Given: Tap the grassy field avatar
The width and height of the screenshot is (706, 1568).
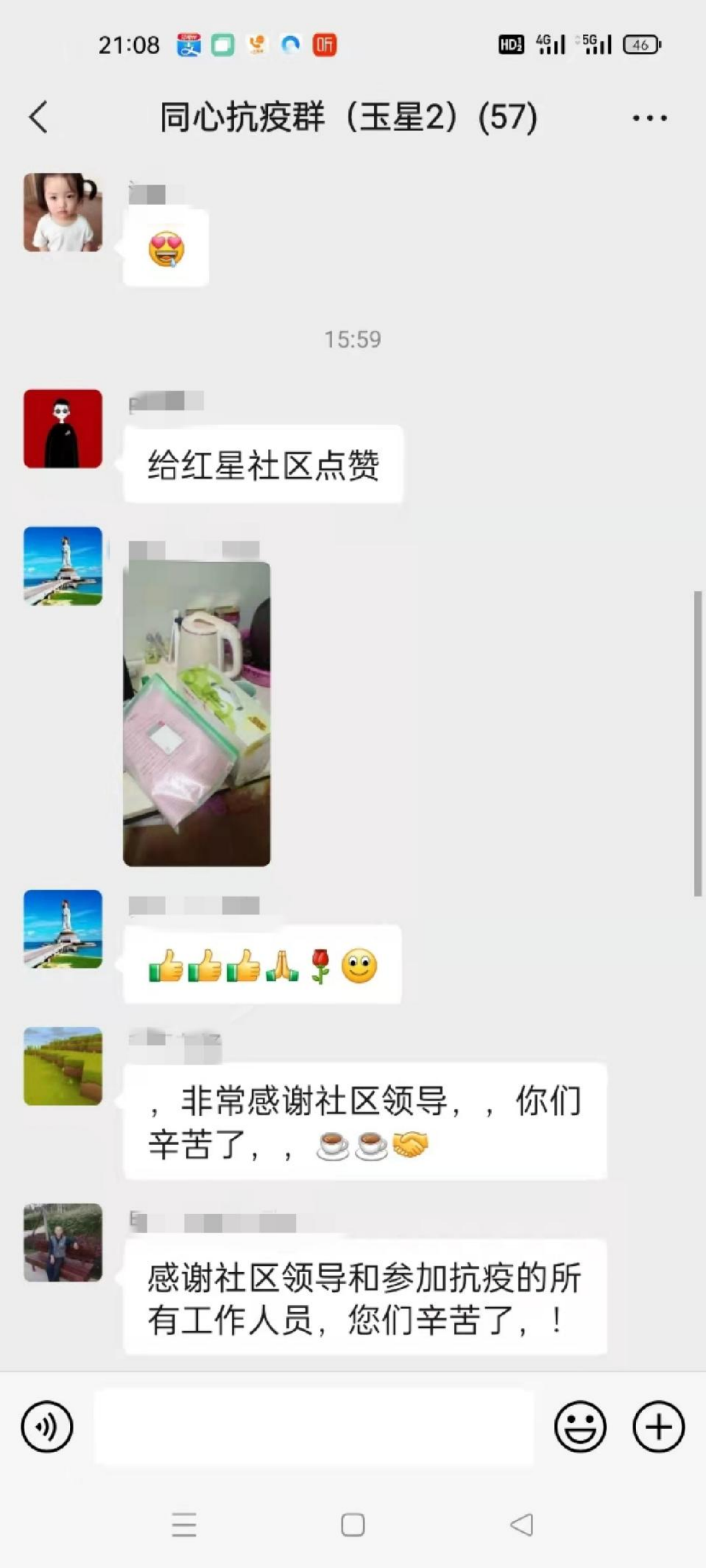Looking at the screenshot, I should (63, 1066).
